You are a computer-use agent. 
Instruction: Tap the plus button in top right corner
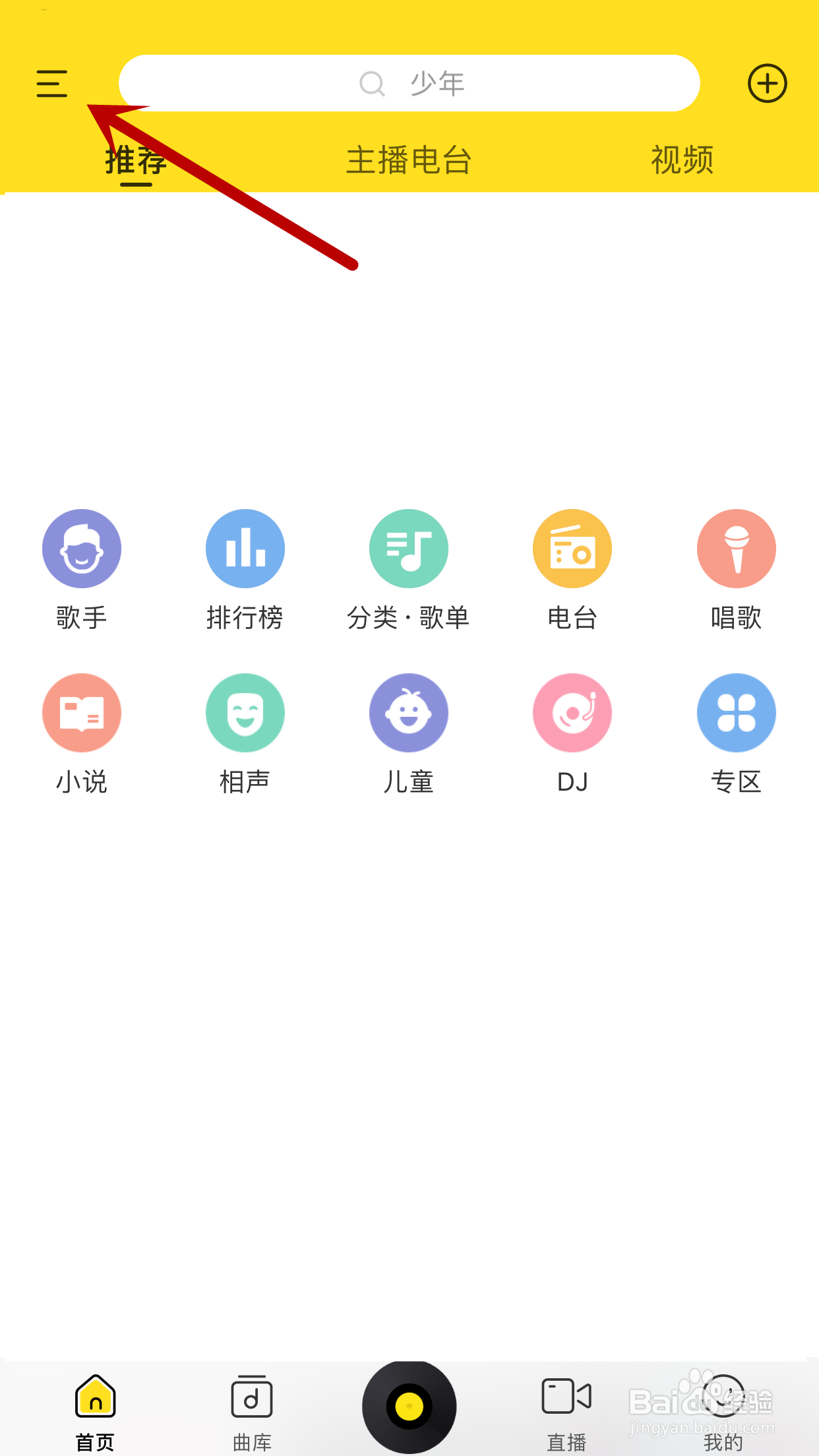point(767,83)
